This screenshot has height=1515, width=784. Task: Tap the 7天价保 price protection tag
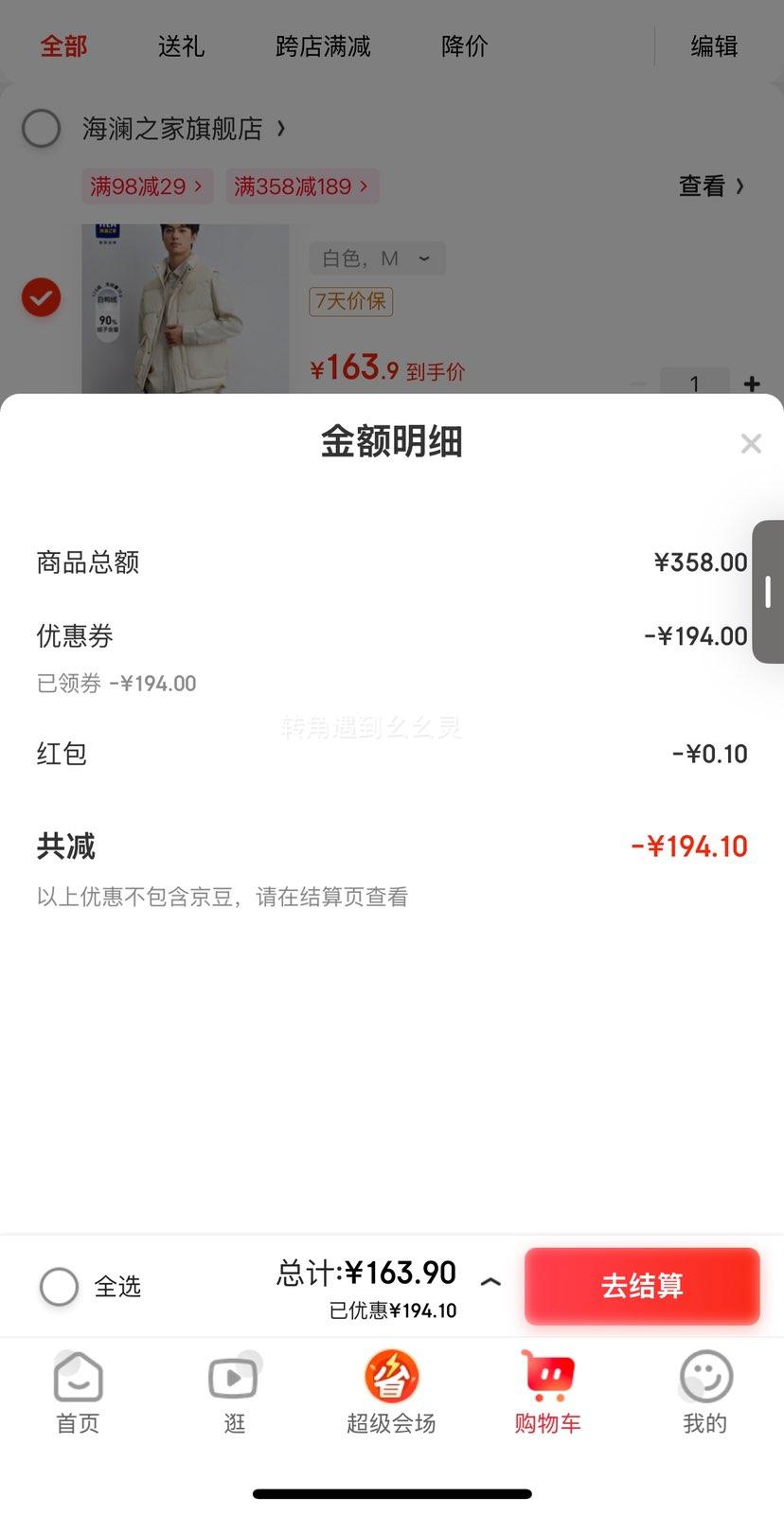pos(350,301)
